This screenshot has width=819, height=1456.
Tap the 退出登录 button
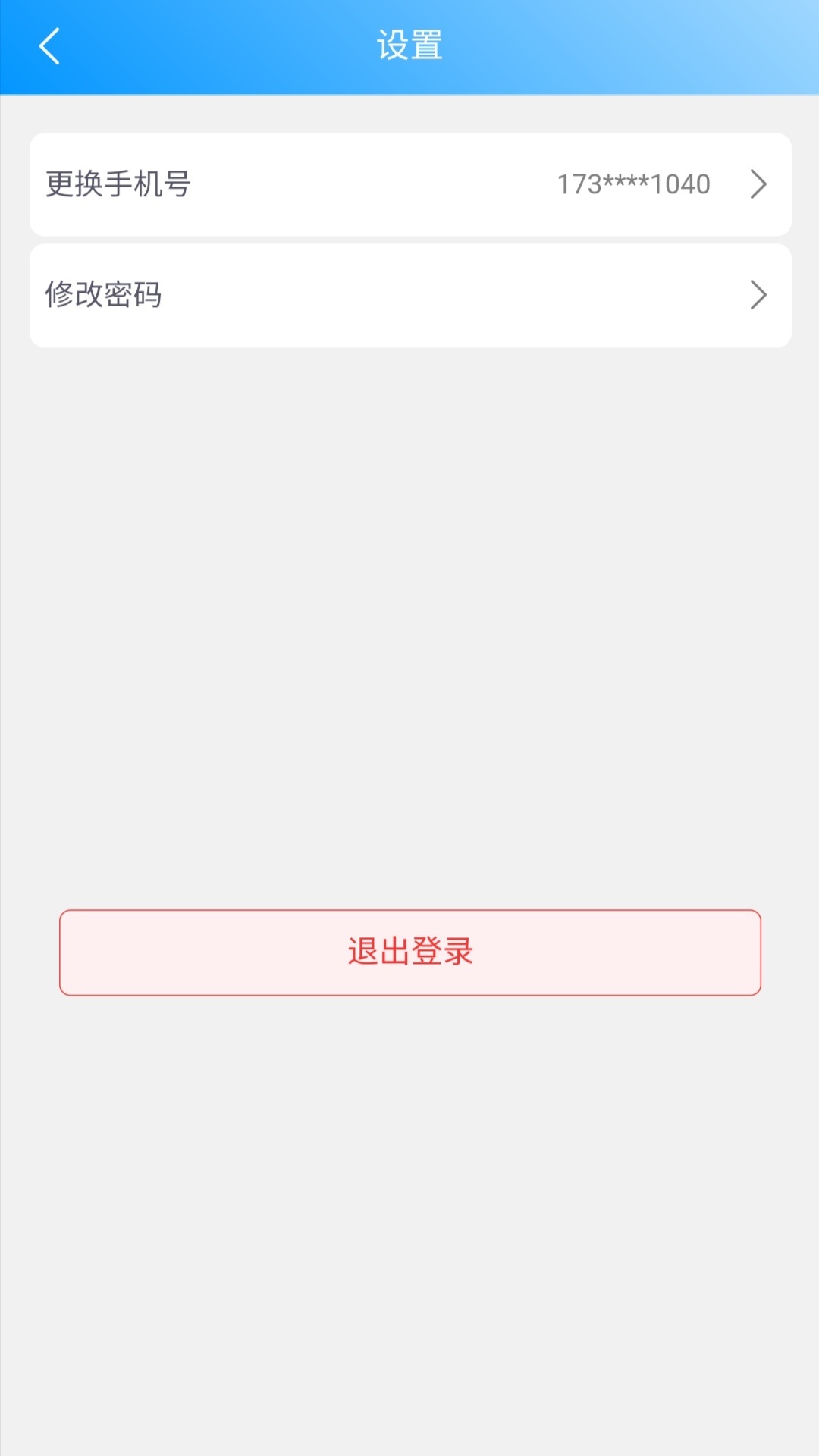(x=409, y=952)
